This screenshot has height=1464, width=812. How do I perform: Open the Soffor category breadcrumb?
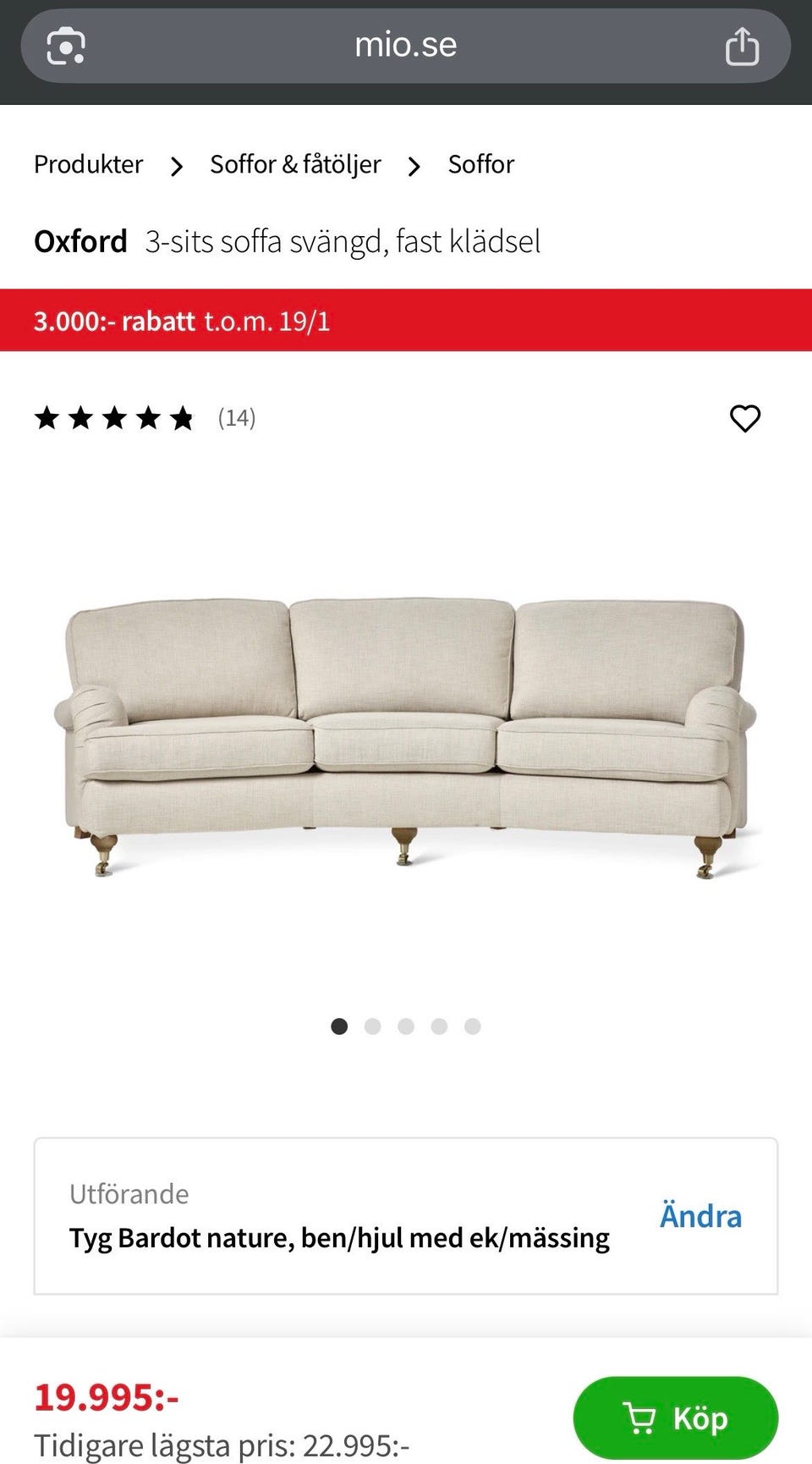480,164
